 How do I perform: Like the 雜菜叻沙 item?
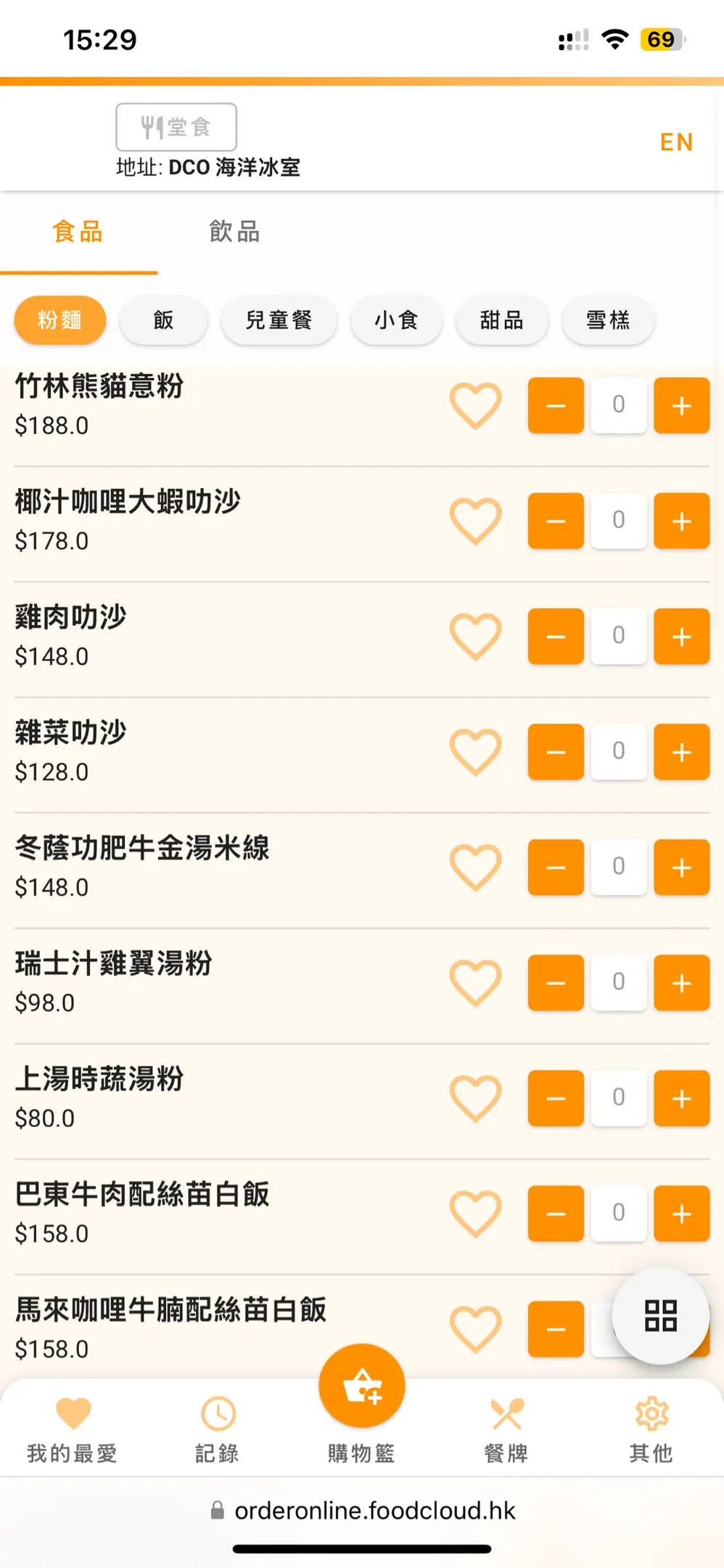[476, 752]
